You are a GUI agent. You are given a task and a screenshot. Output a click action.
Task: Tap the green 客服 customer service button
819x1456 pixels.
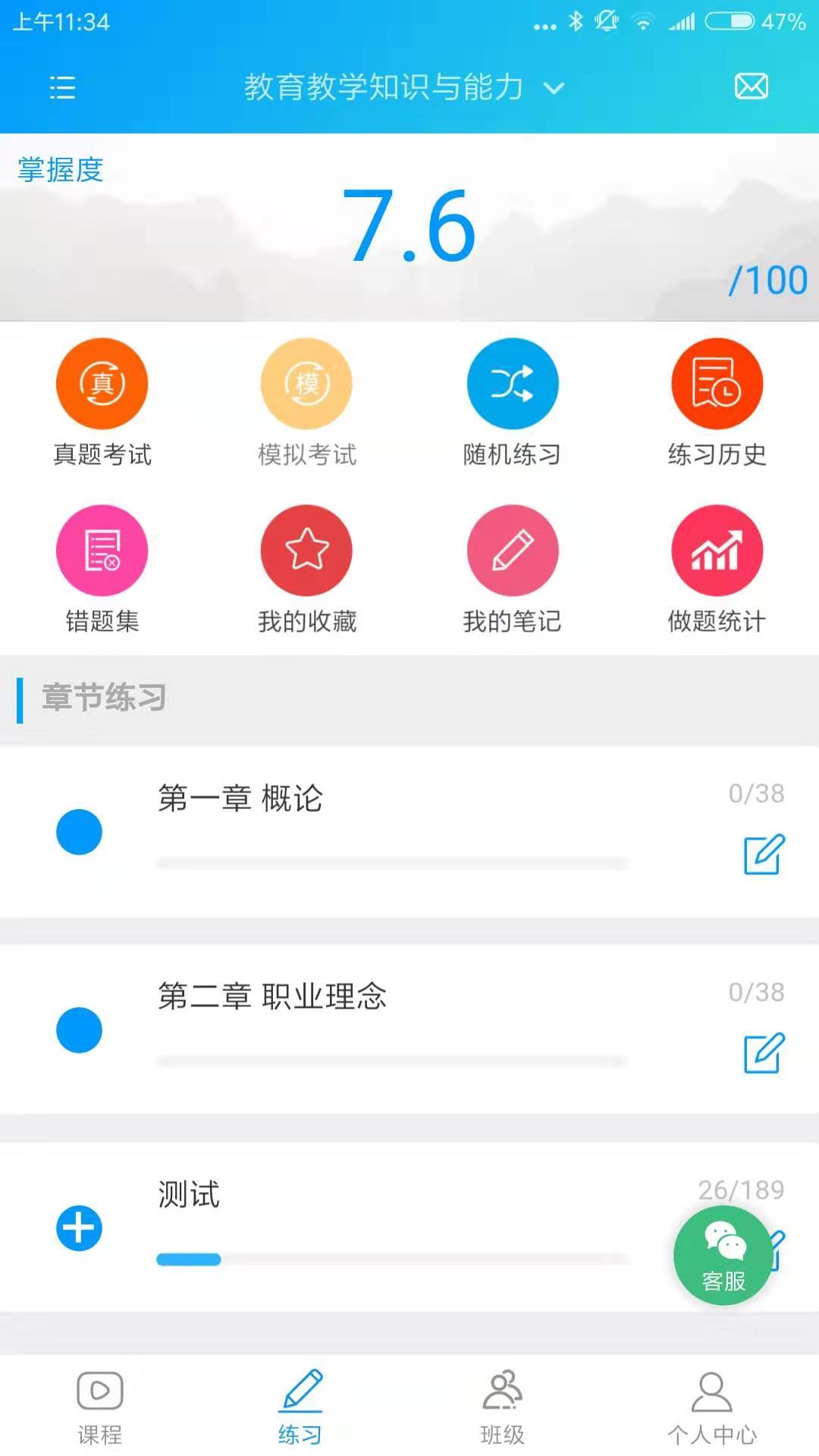click(x=722, y=1255)
